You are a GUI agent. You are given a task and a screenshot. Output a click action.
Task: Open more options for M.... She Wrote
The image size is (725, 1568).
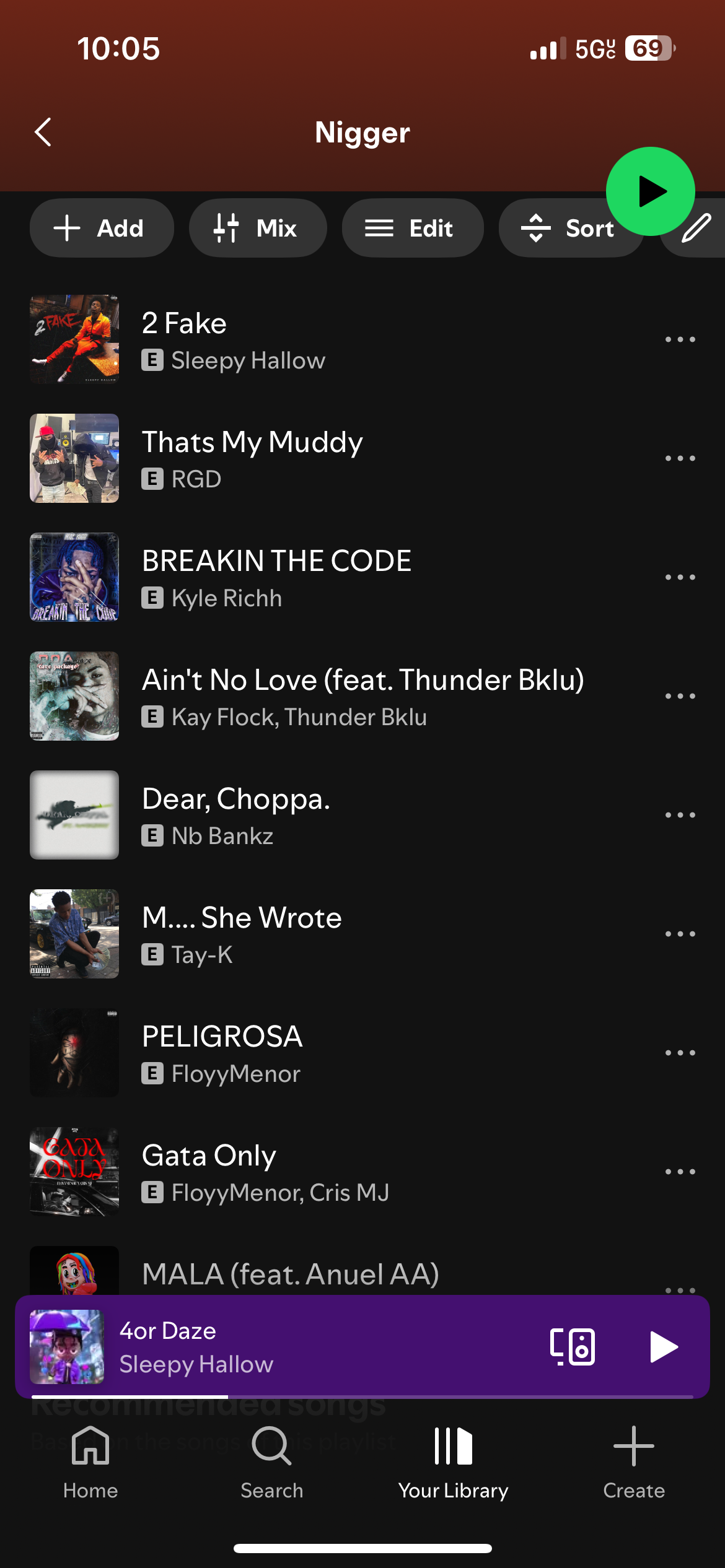point(680,934)
